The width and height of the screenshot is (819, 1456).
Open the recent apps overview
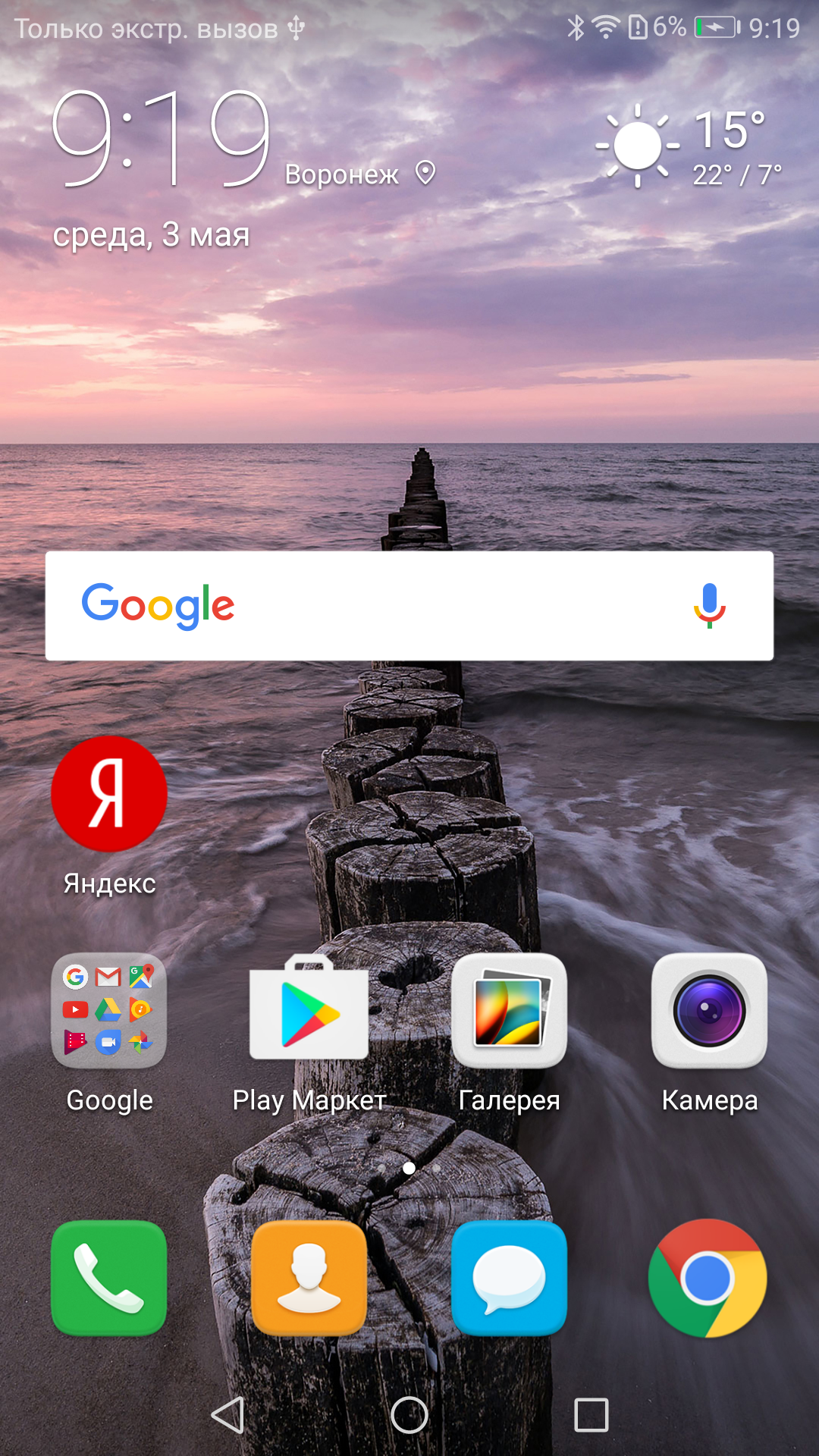(591, 1415)
